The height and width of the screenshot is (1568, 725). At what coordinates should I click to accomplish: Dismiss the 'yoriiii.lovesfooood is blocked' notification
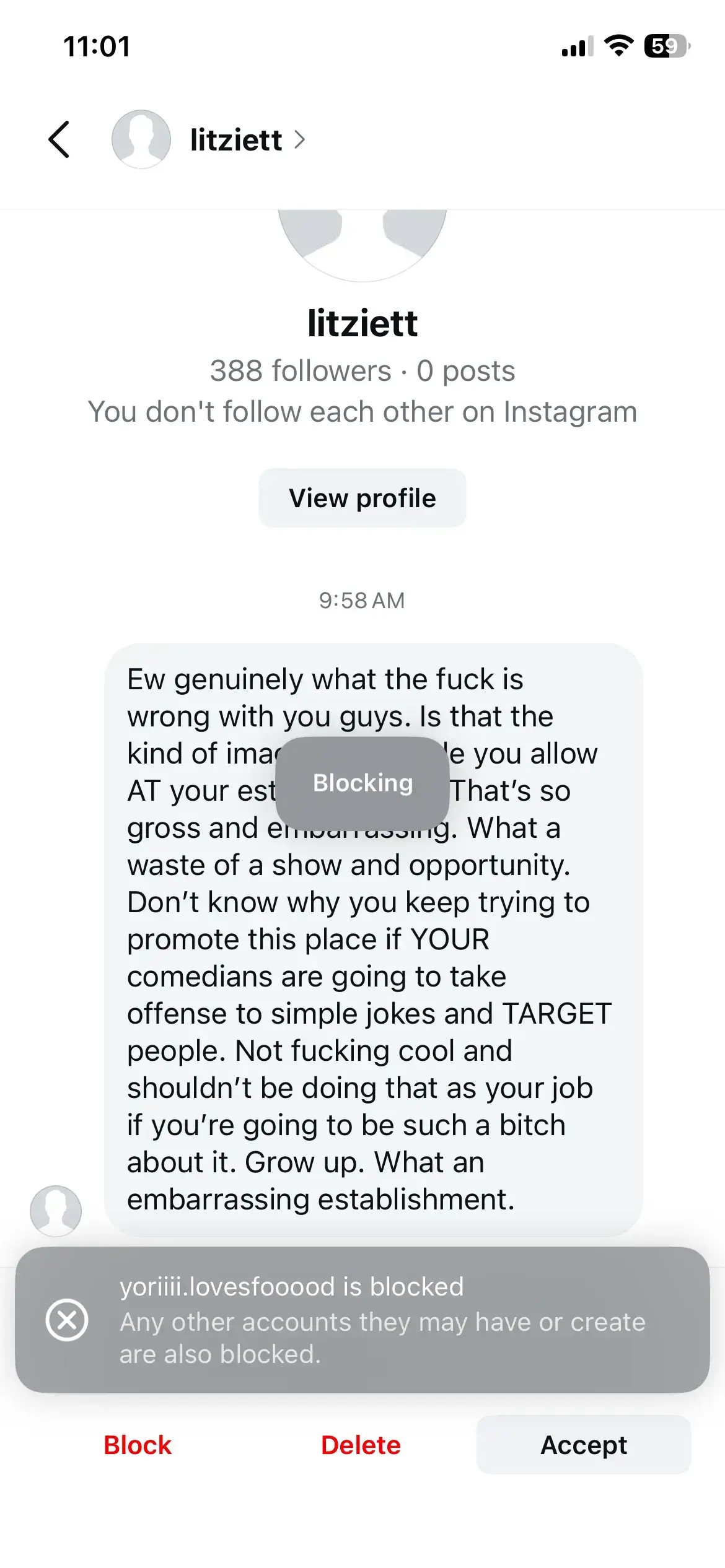(66, 1318)
